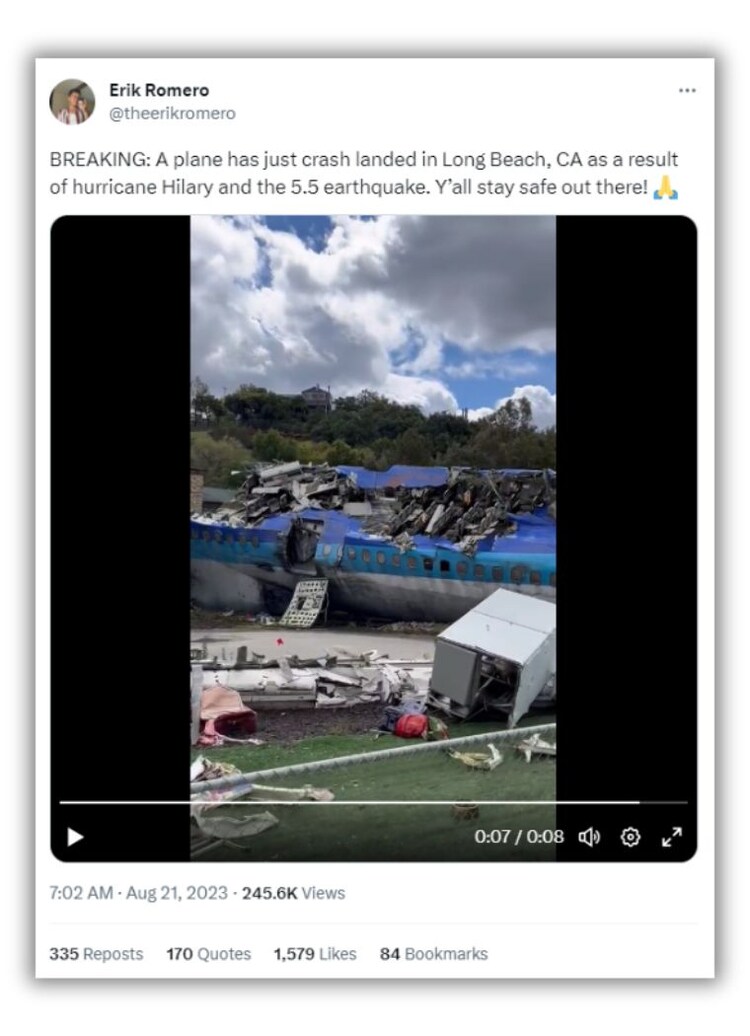Mute the video sound
This screenshot has width=750, height=1036.
(589, 837)
